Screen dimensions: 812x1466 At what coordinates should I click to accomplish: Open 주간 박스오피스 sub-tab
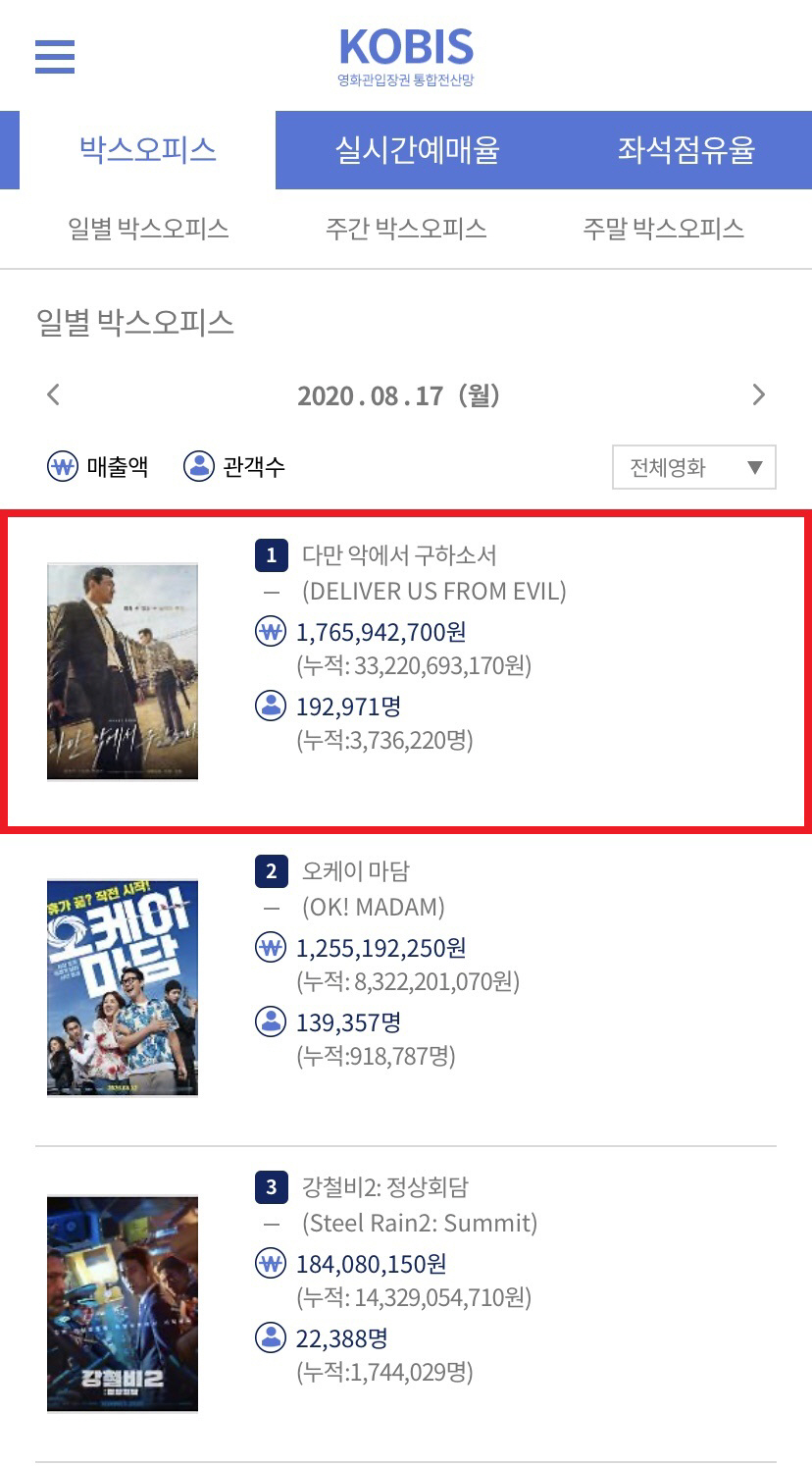click(406, 229)
